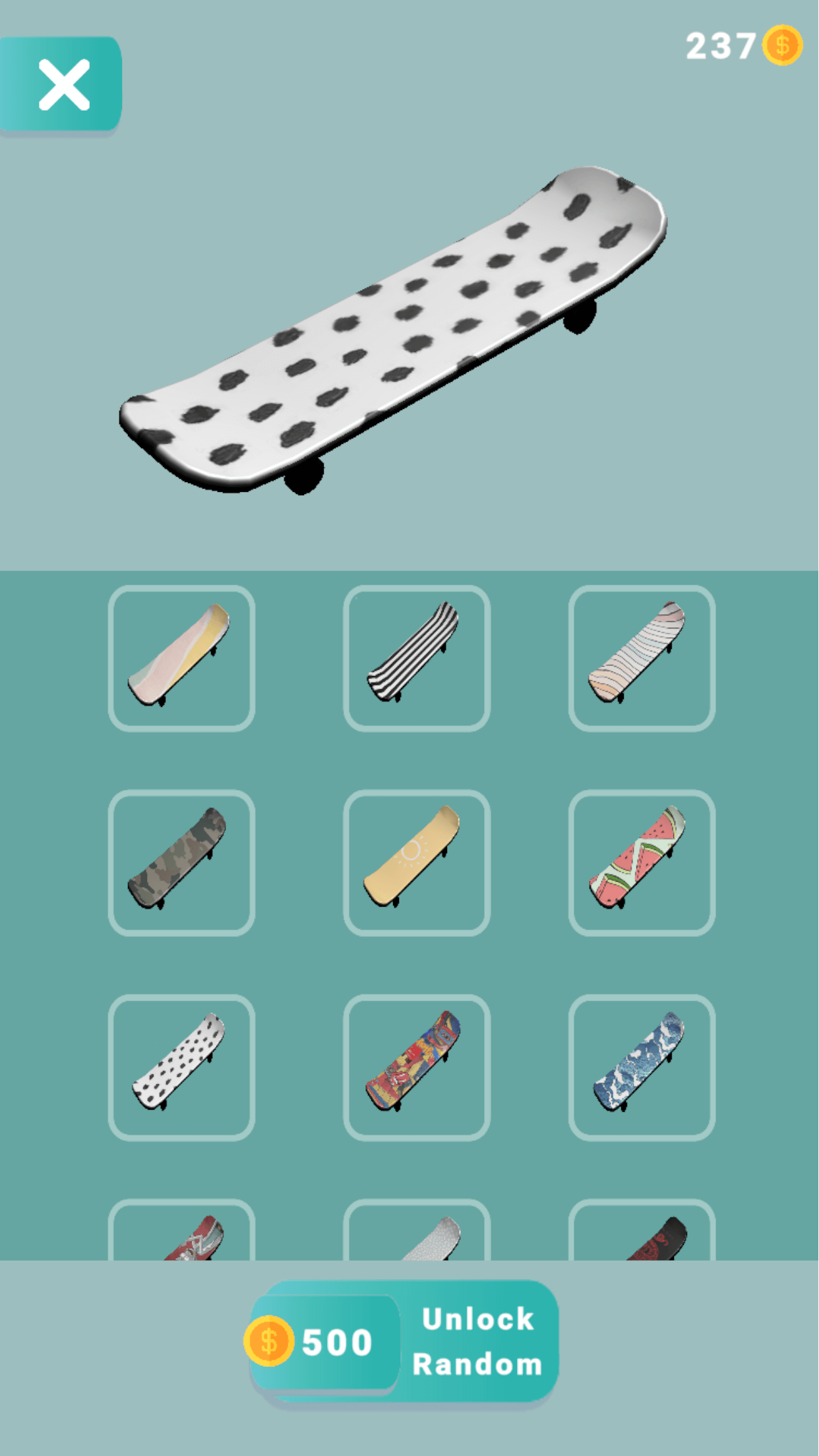Select the camouflage skateboard
The width and height of the screenshot is (819, 1456).
[181, 863]
